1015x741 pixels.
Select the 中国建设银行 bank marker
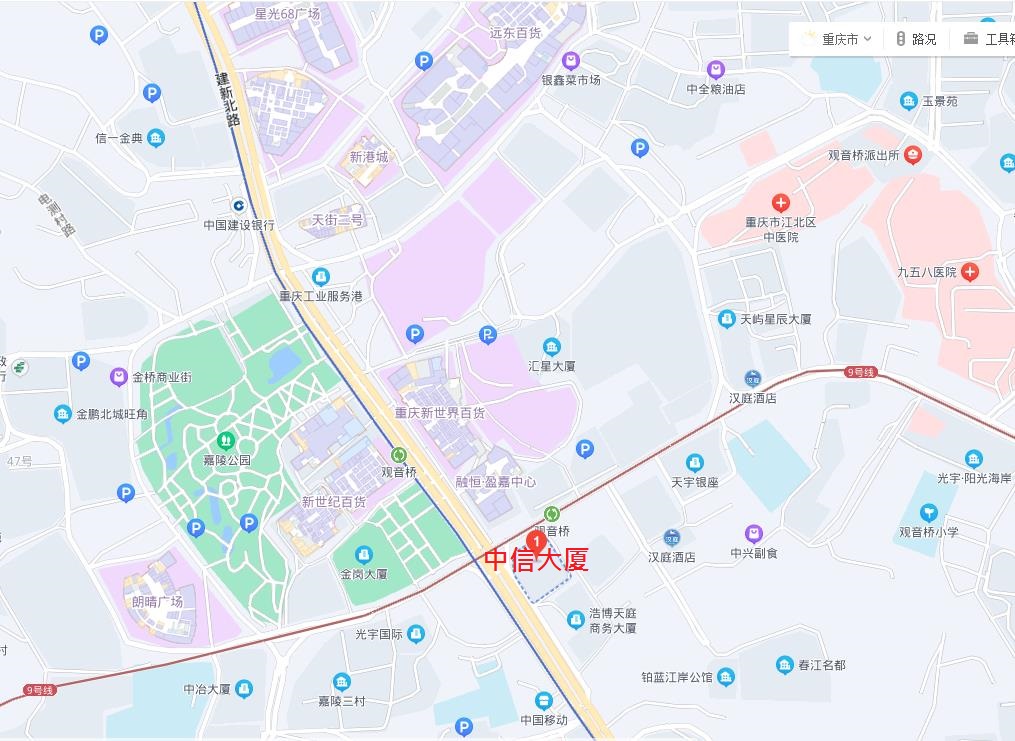click(239, 205)
